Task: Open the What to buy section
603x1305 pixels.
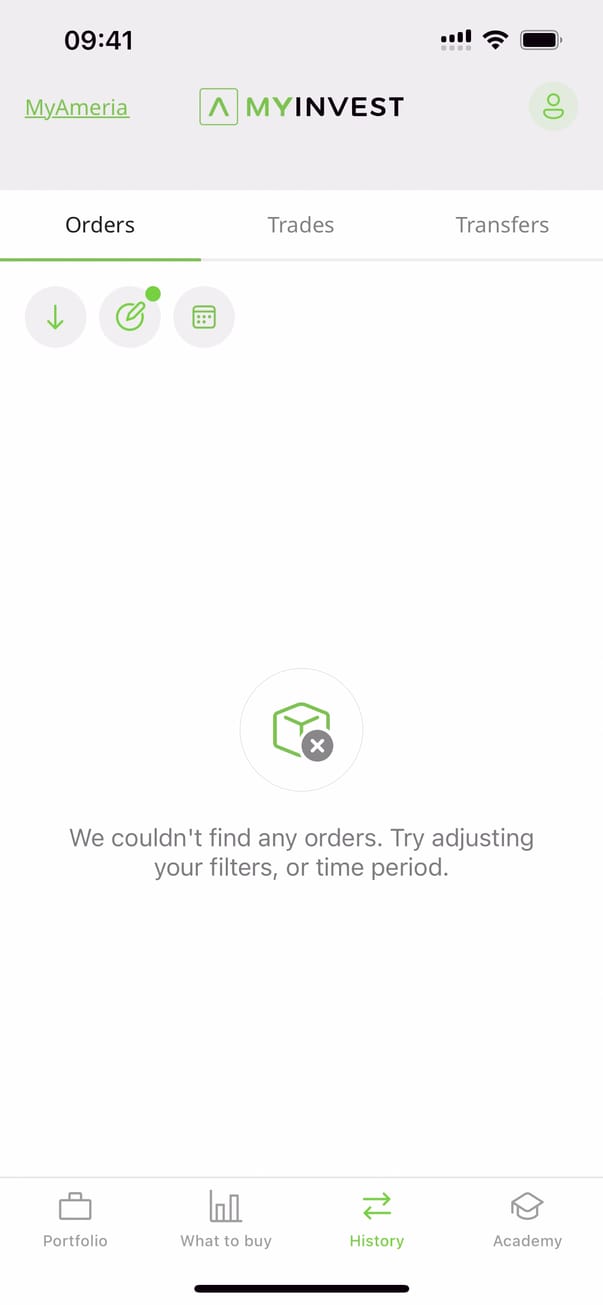Action: [x=226, y=1220]
